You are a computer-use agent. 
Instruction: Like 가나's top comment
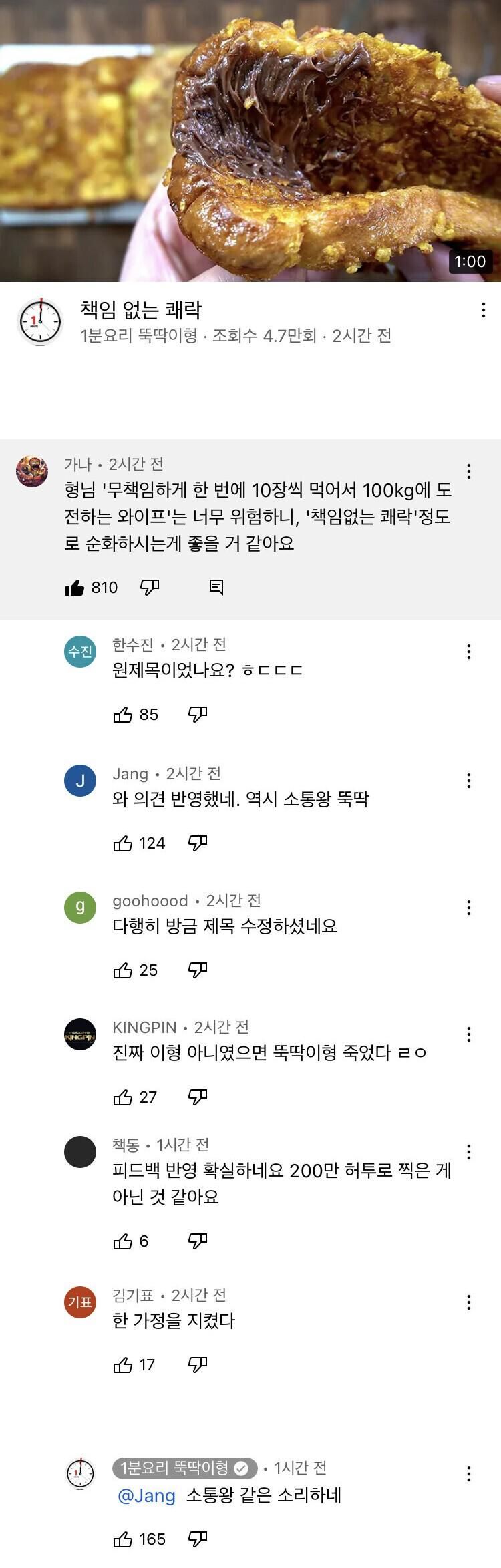click(75, 588)
